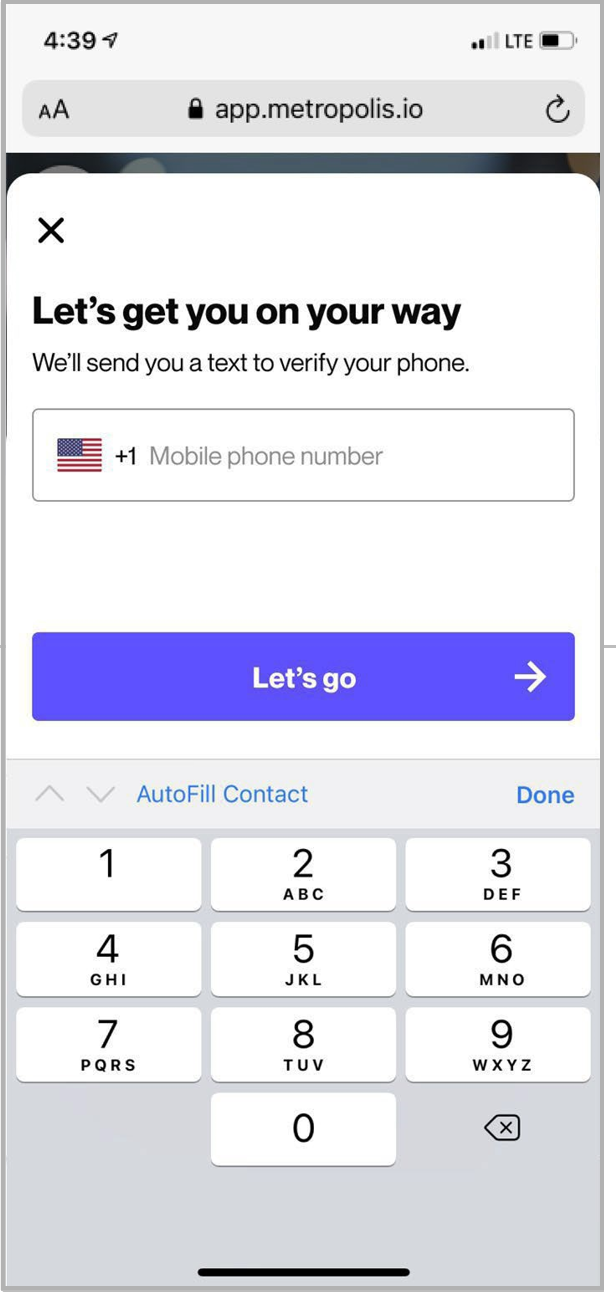The image size is (616, 1292).
Task: Enter digit 5 on the keypad
Action: (x=303, y=959)
